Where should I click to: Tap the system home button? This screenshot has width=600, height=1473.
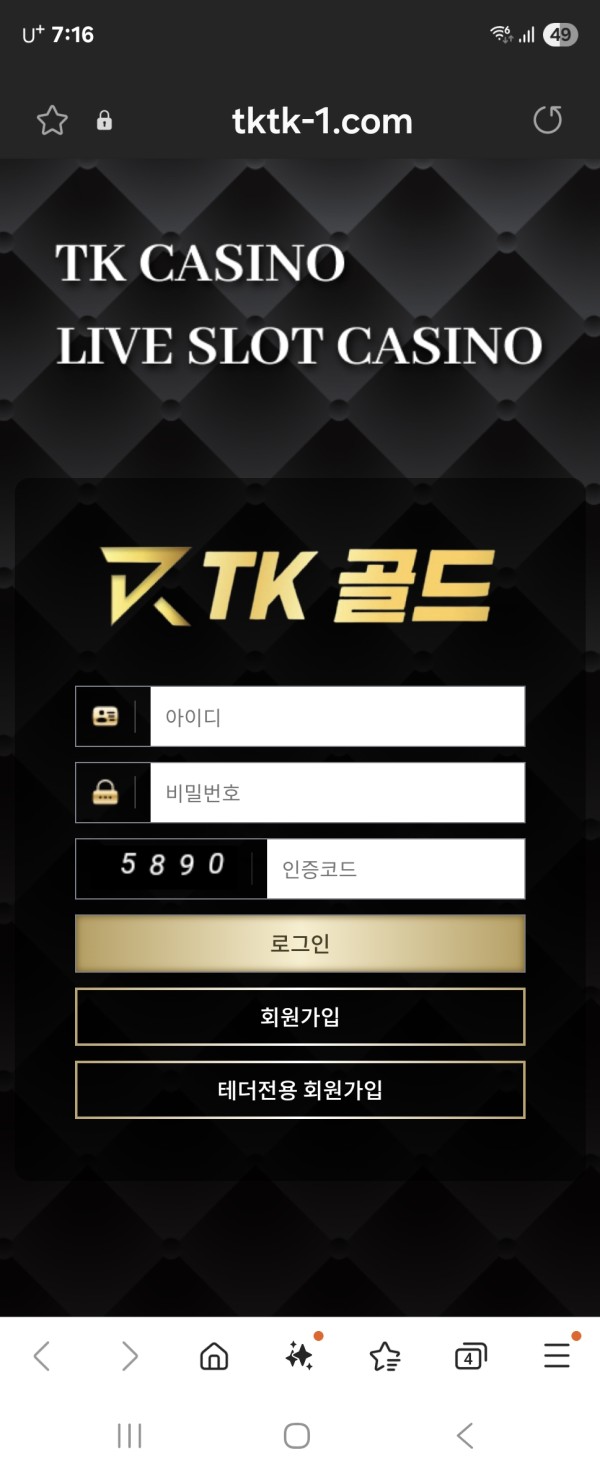(297, 1436)
